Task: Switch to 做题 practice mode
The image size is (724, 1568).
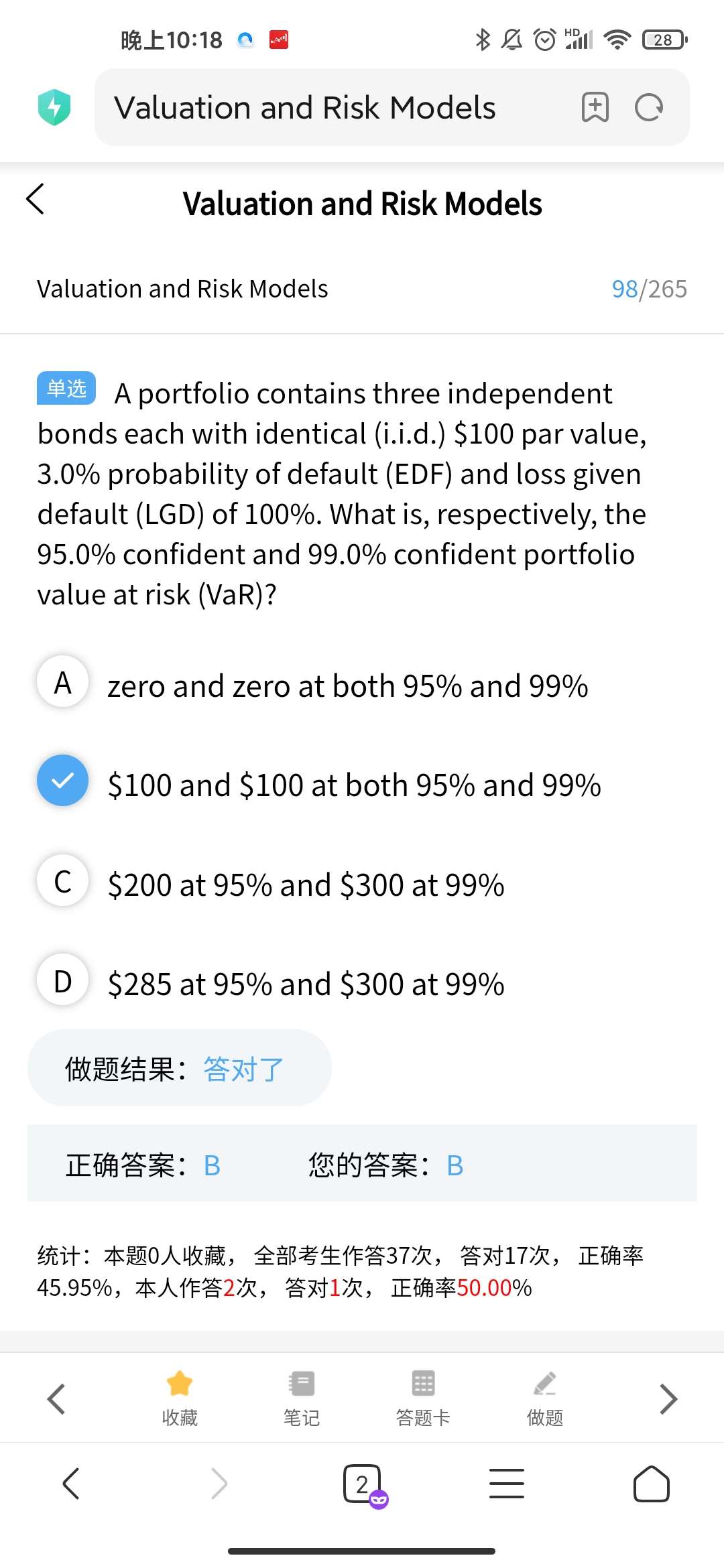Action: click(x=545, y=1397)
